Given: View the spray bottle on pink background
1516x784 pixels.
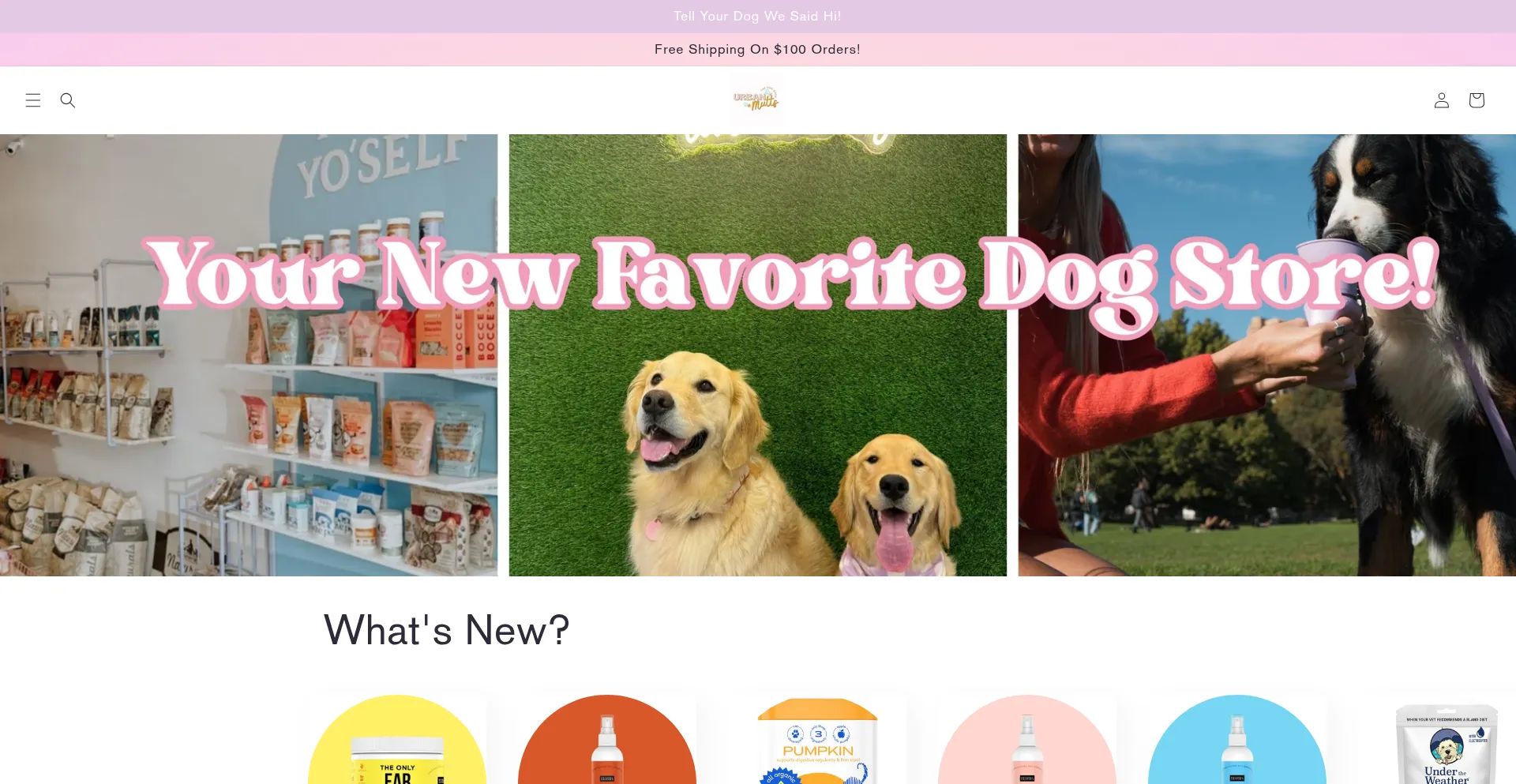Looking at the screenshot, I should pyautogui.click(x=1026, y=742).
